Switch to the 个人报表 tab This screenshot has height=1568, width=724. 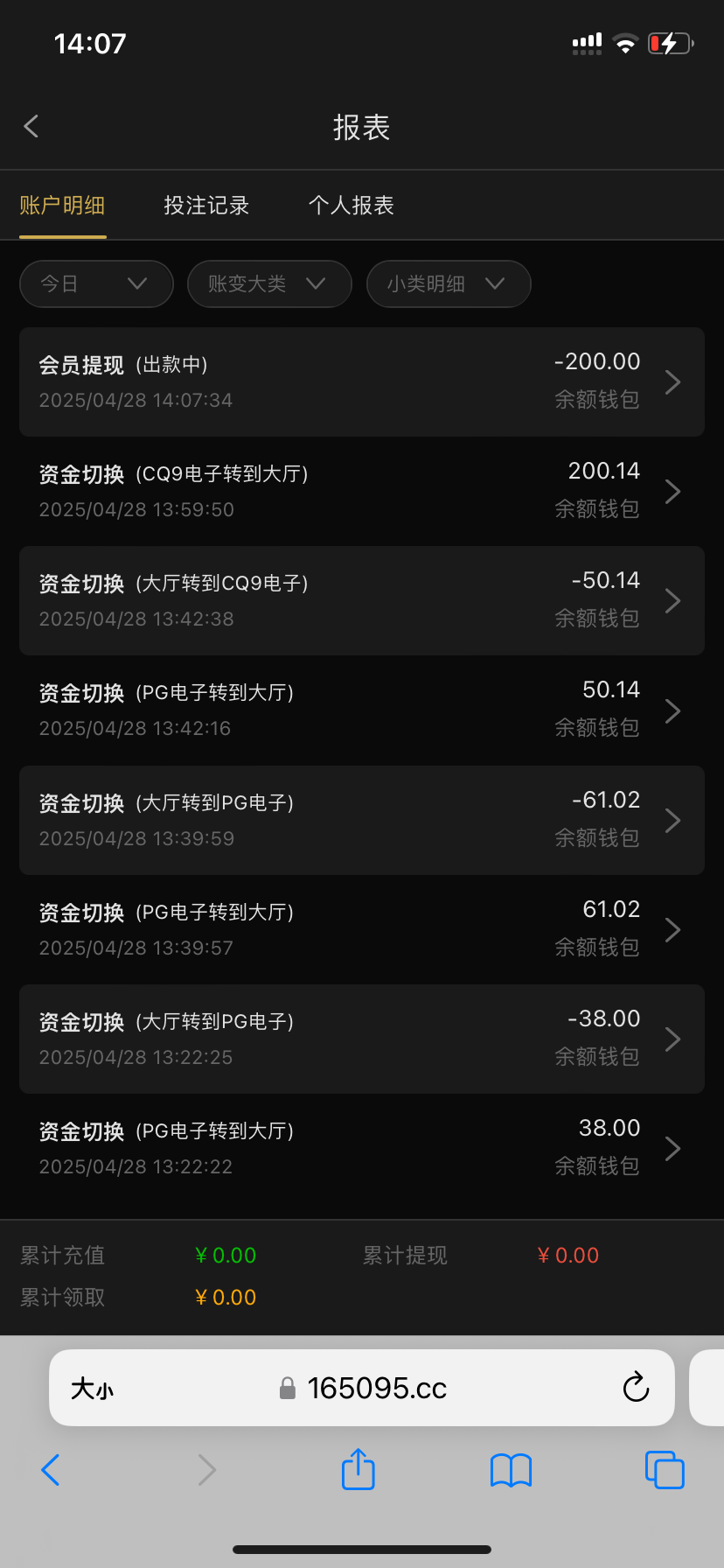click(x=352, y=206)
